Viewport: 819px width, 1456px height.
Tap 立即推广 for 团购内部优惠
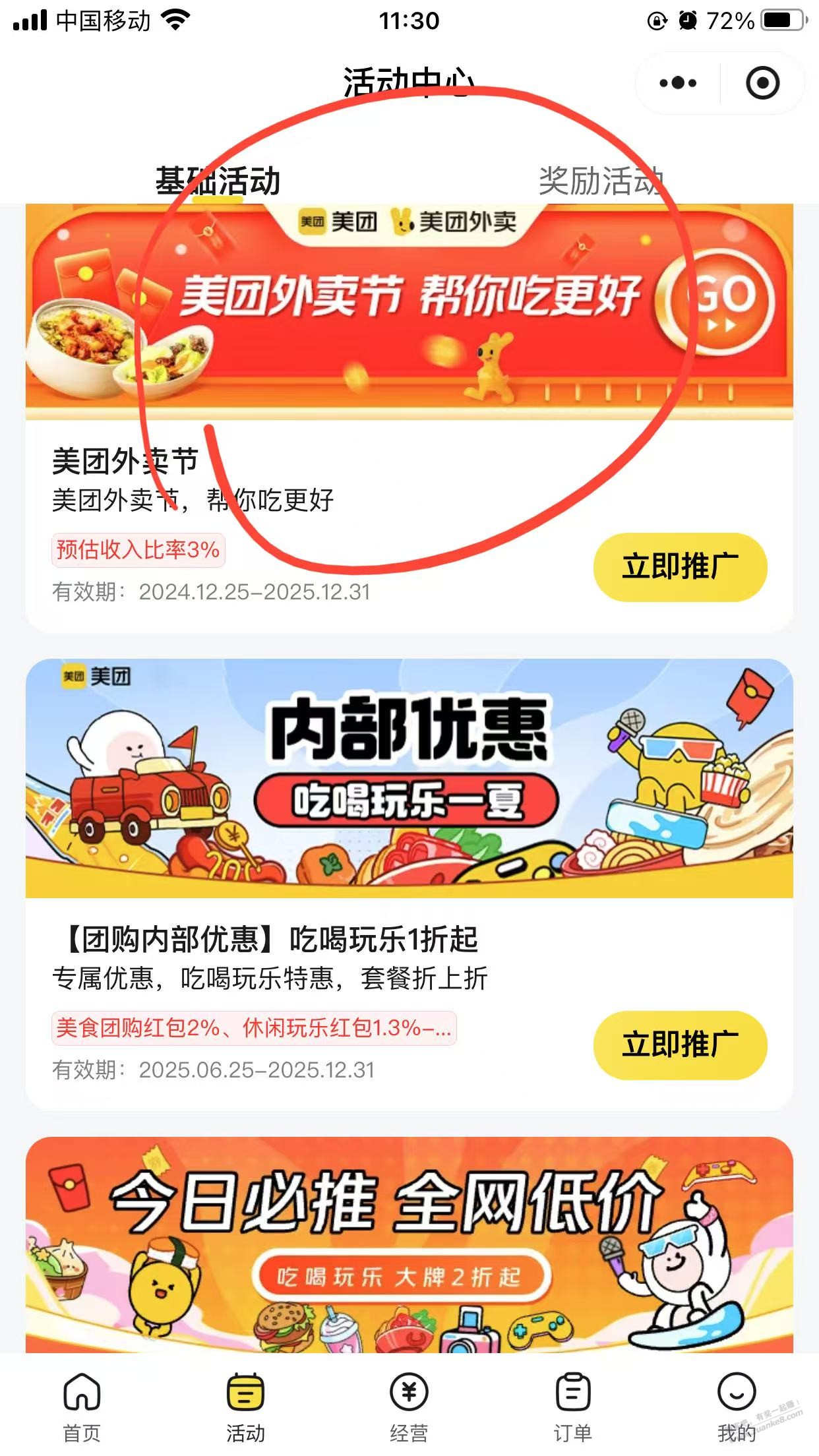680,1045
